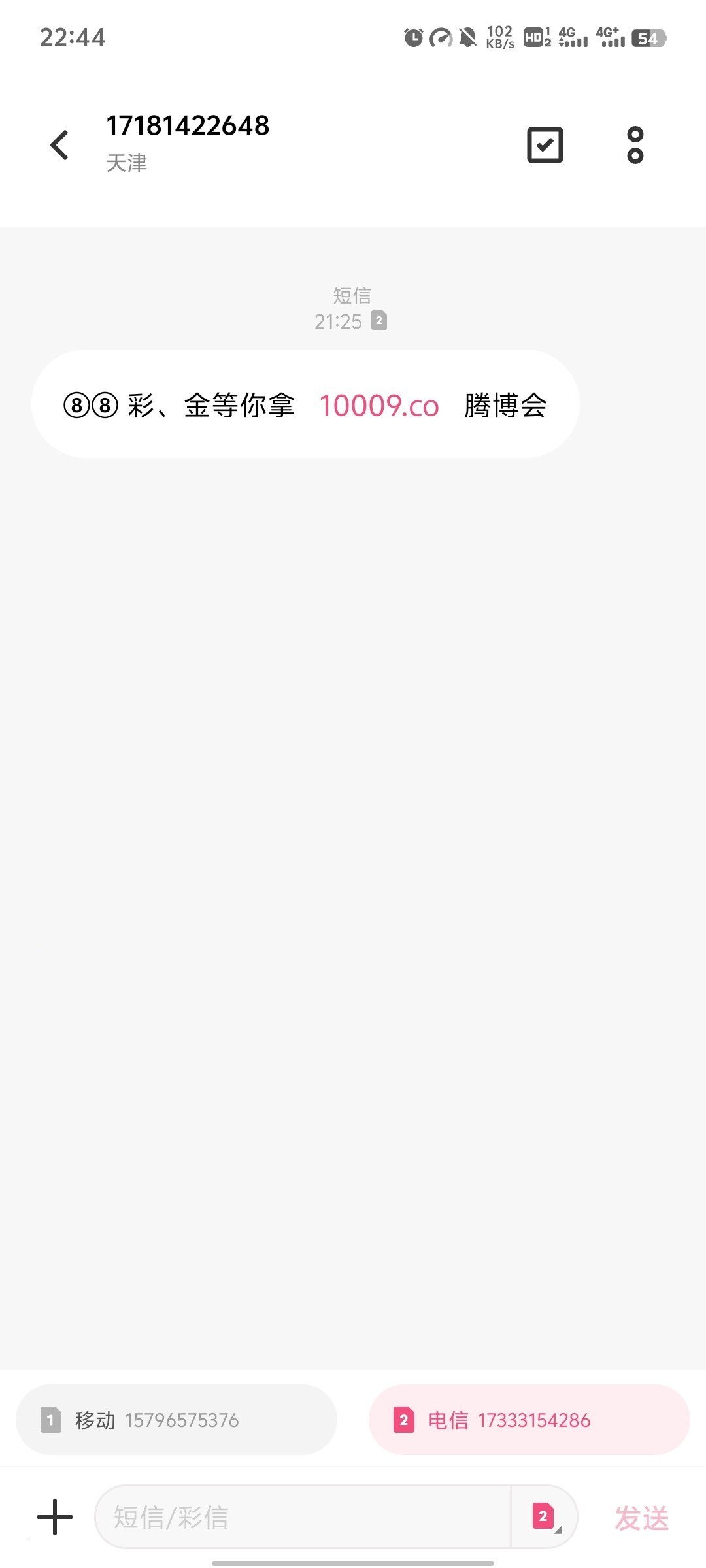Image resolution: width=706 pixels, height=1568 pixels.
Task: Tap the 发送 send button
Action: pyautogui.click(x=641, y=1518)
